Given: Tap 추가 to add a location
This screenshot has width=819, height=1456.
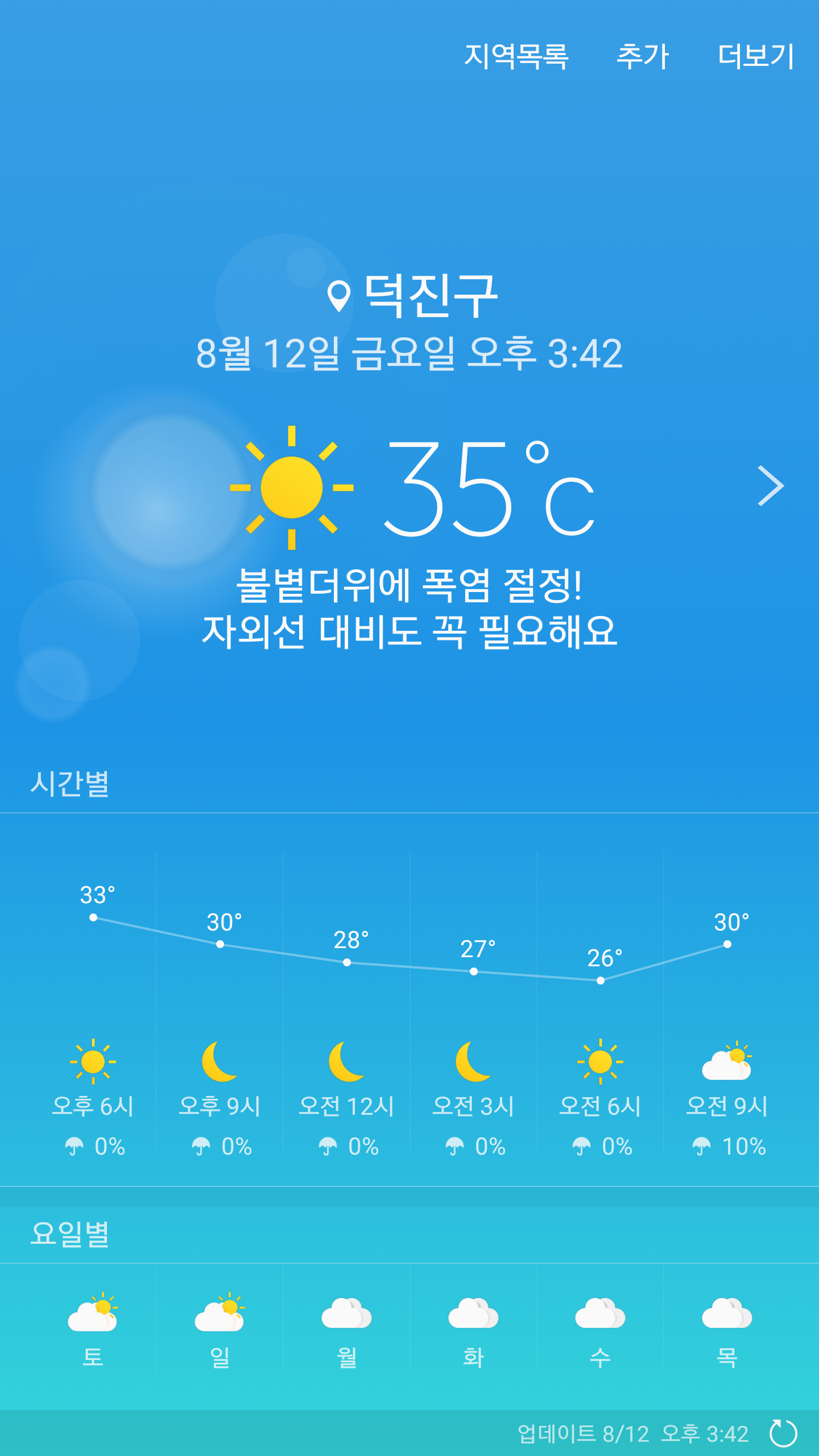Looking at the screenshot, I should pos(642,56).
